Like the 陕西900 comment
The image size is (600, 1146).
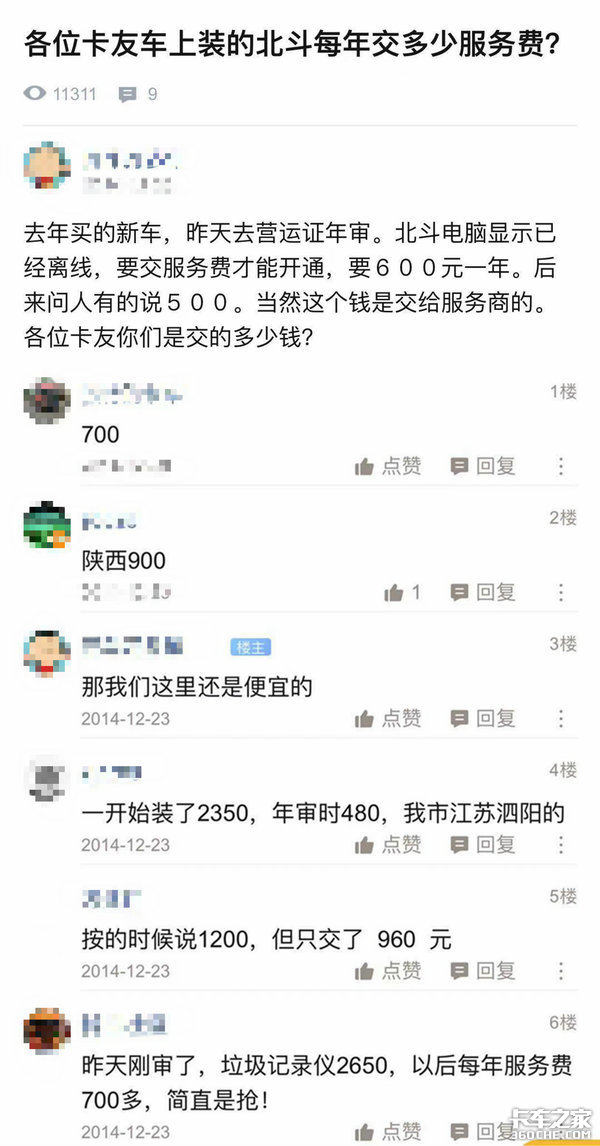point(402,593)
